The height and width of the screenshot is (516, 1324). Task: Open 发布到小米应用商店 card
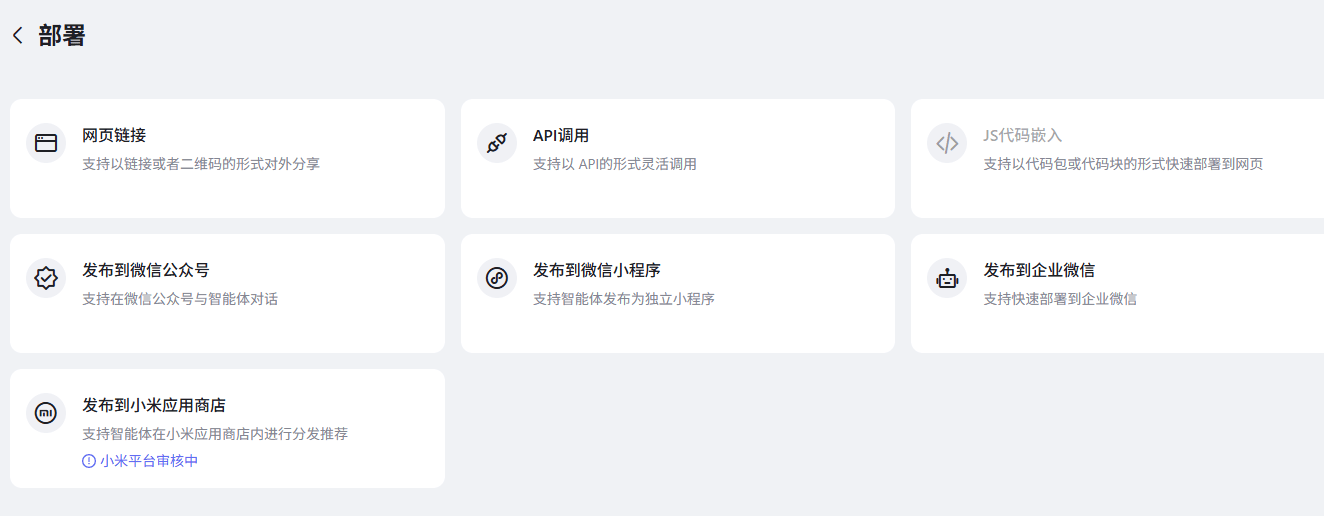point(227,428)
